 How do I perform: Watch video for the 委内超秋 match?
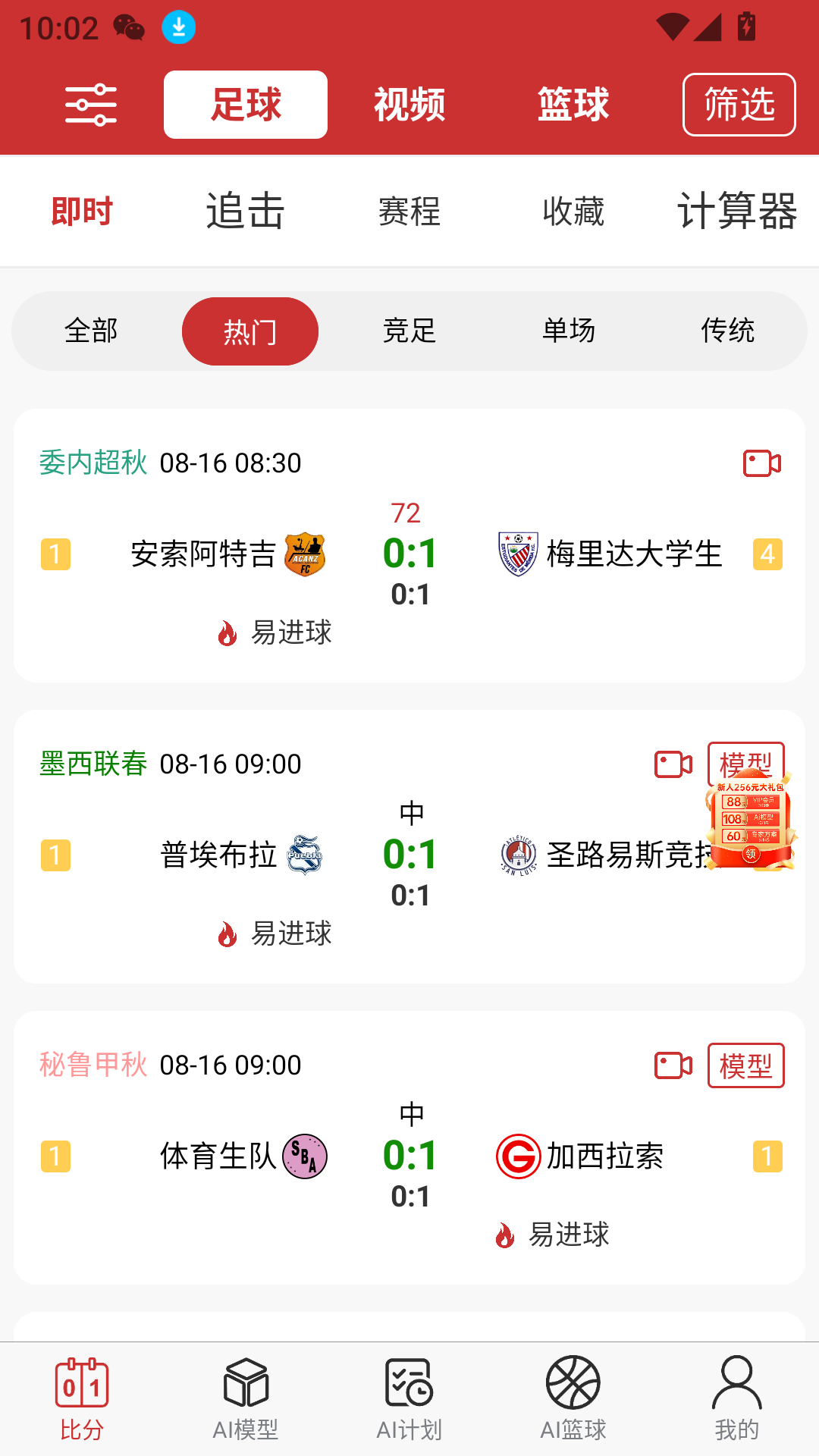761,463
